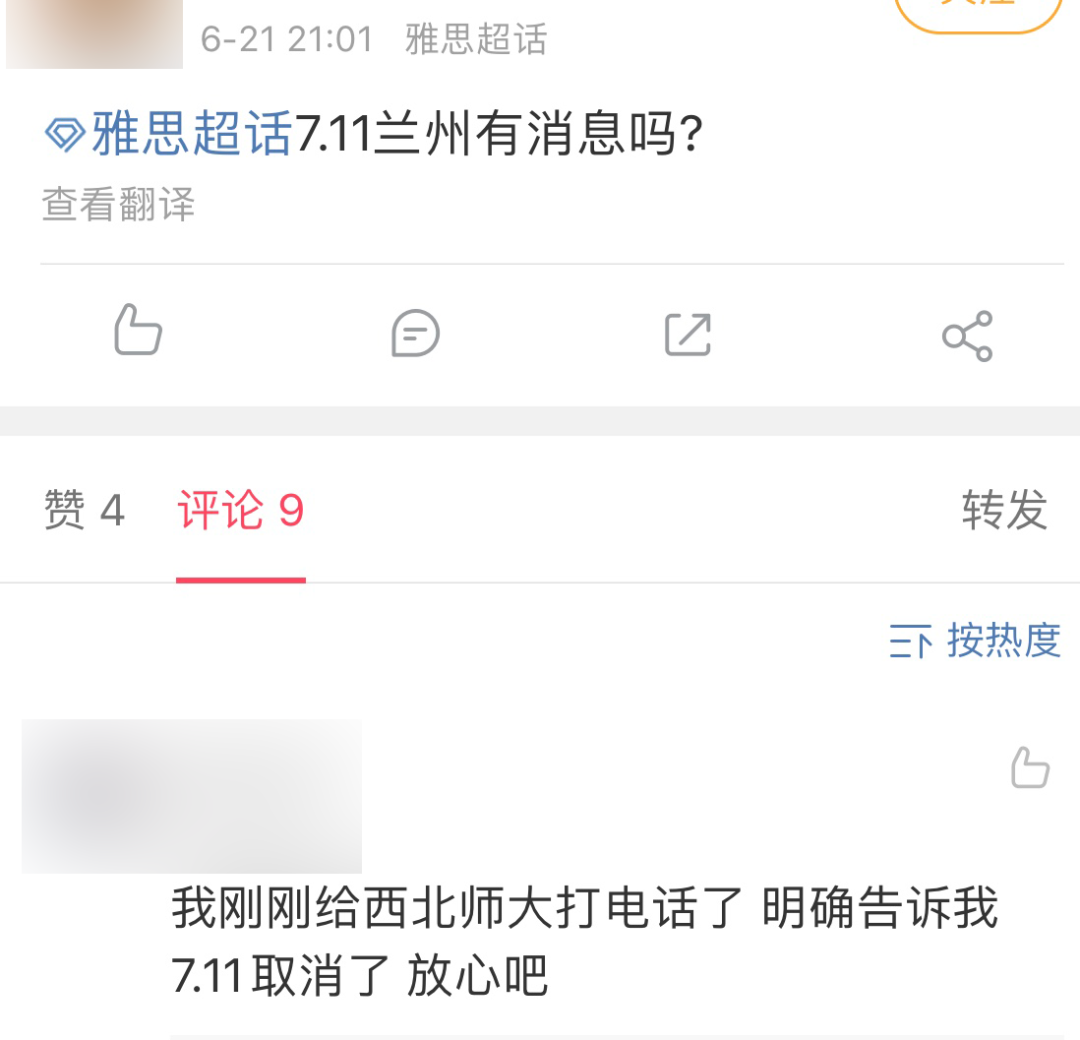
Task: Open the comment icon under the post
Action: tap(414, 333)
